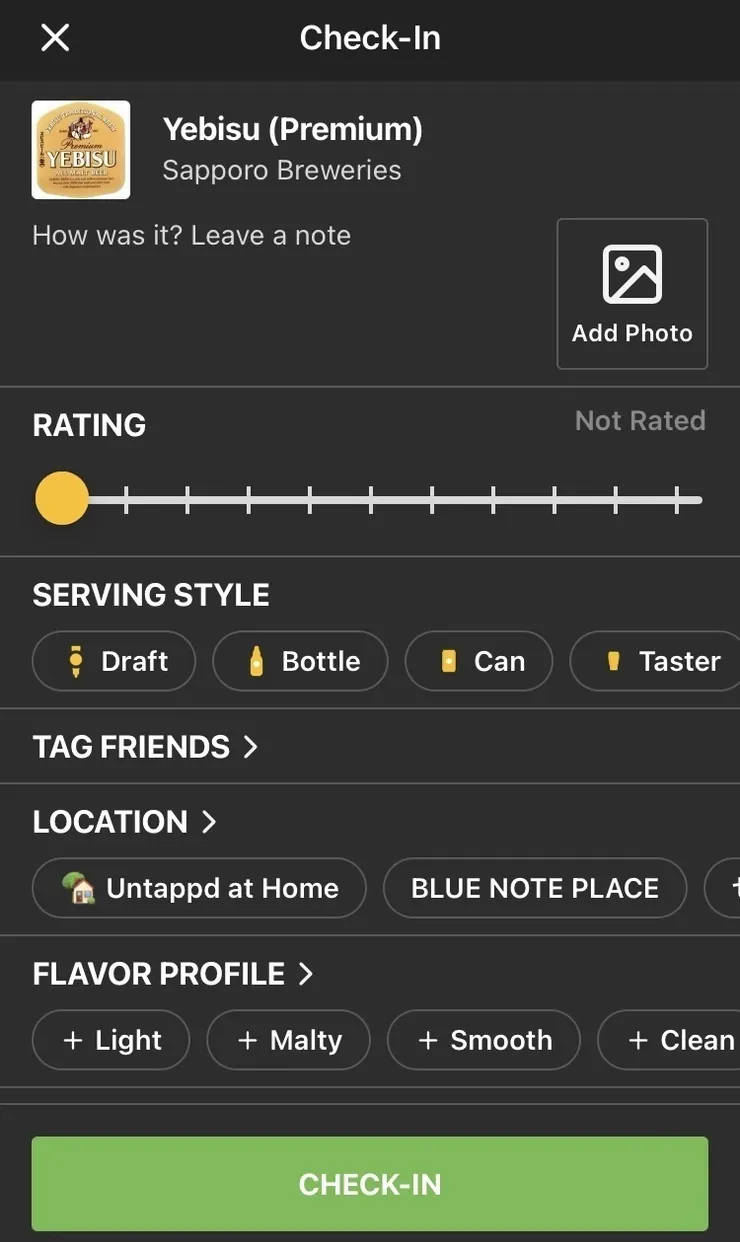The width and height of the screenshot is (740, 1242).
Task: Set location to Untappd at Home
Action: pos(199,888)
